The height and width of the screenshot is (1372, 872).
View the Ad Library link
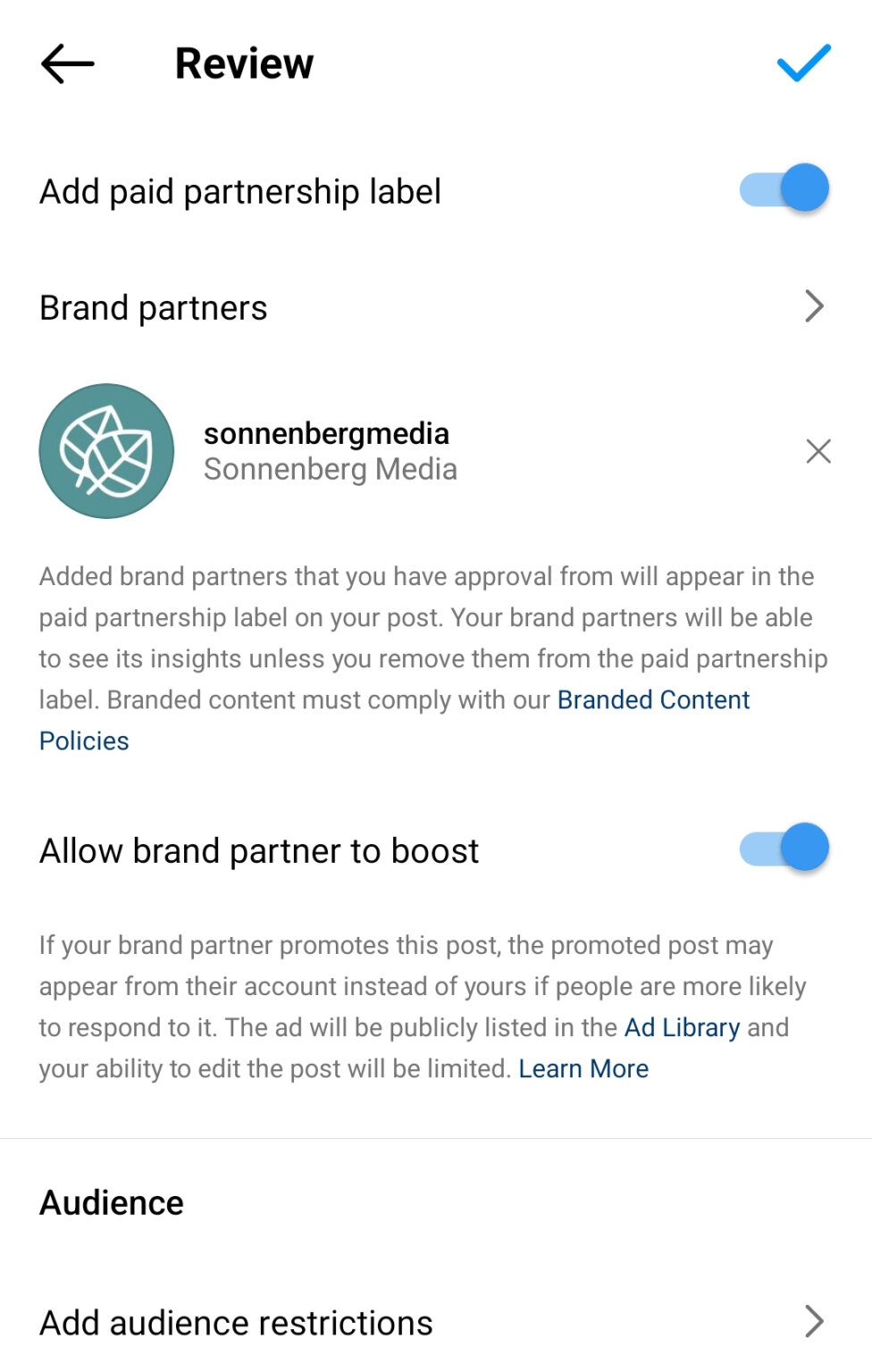click(681, 1027)
